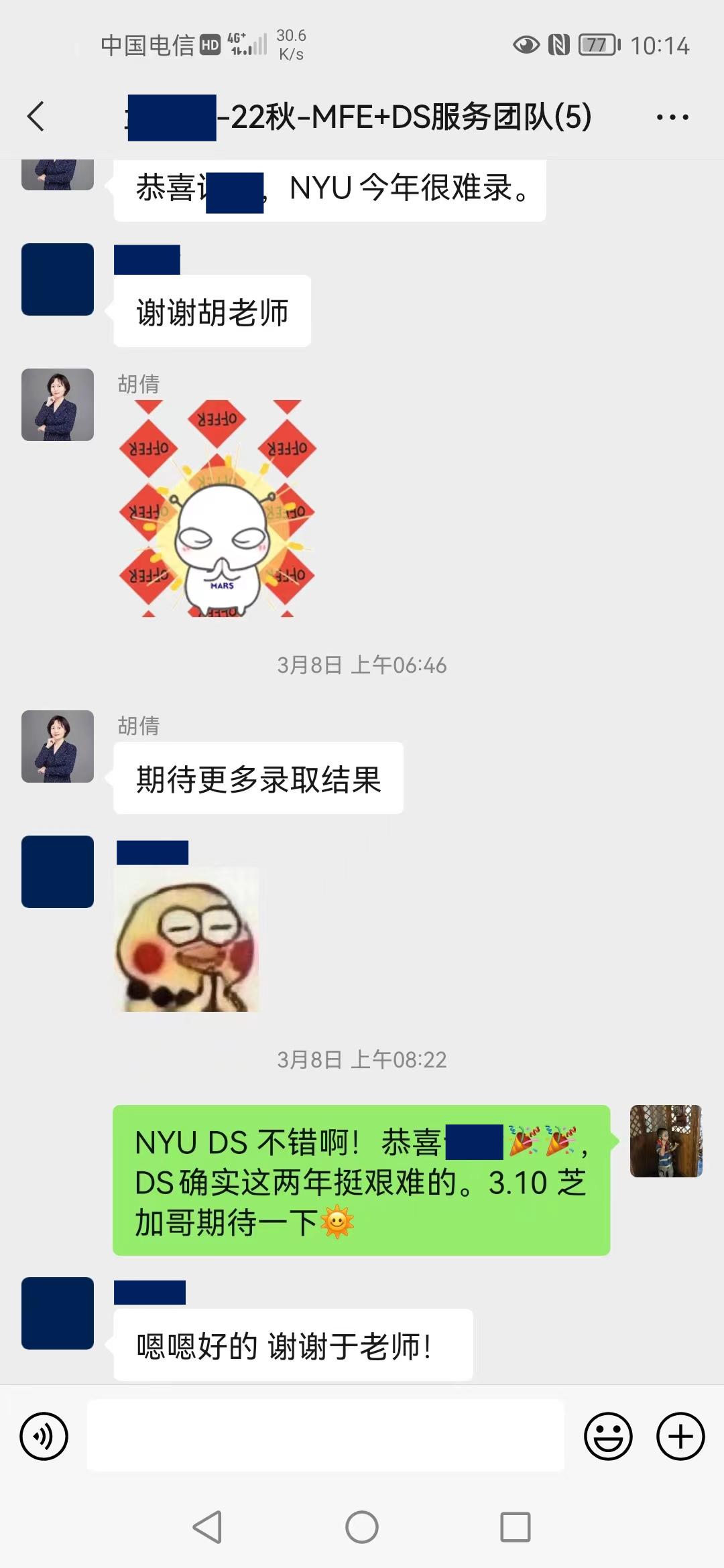Switch to voice message input
The width and height of the screenshot is (724, 1568).
click(44, 1436)
